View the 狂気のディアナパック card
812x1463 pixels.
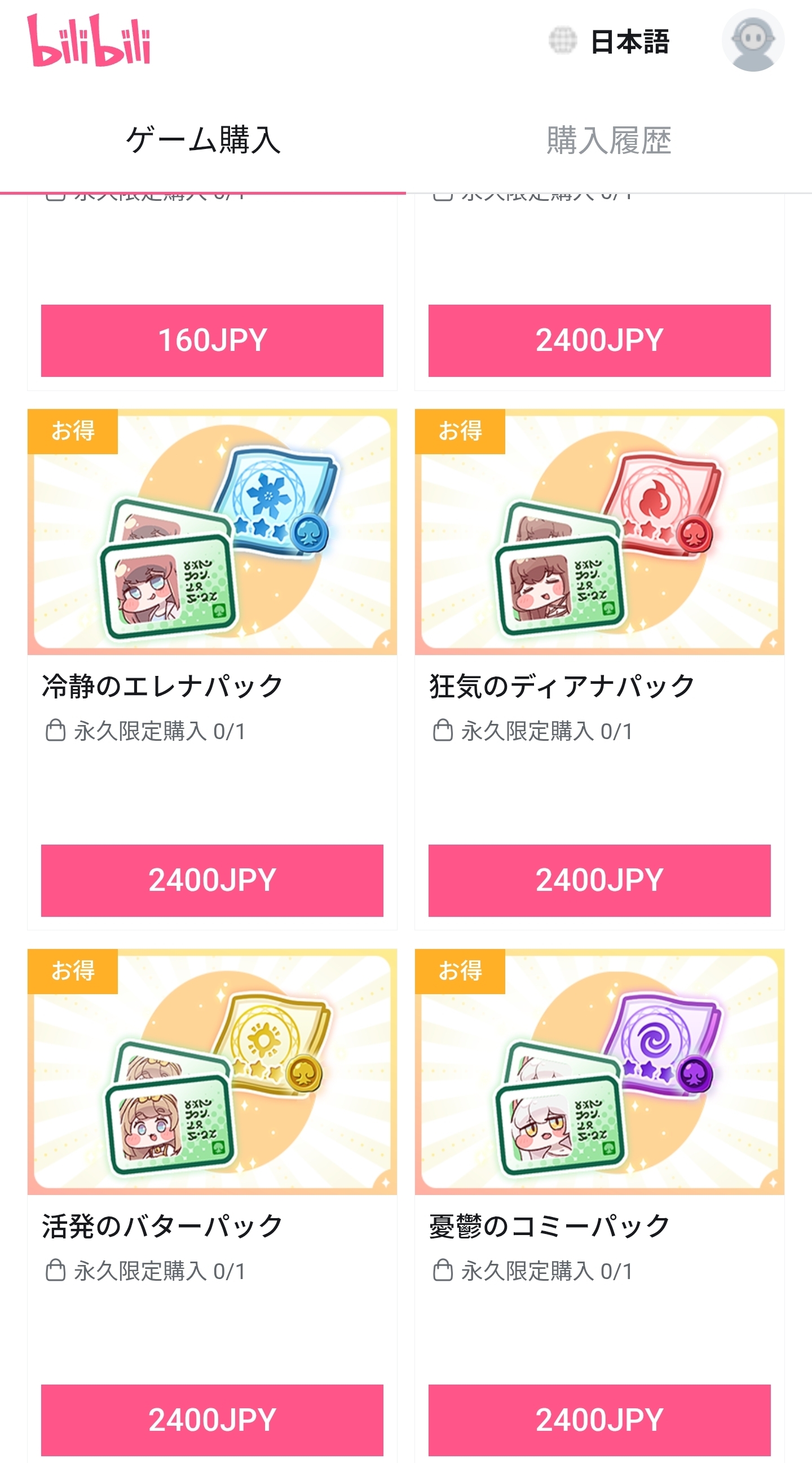click(x=599, y=531)
